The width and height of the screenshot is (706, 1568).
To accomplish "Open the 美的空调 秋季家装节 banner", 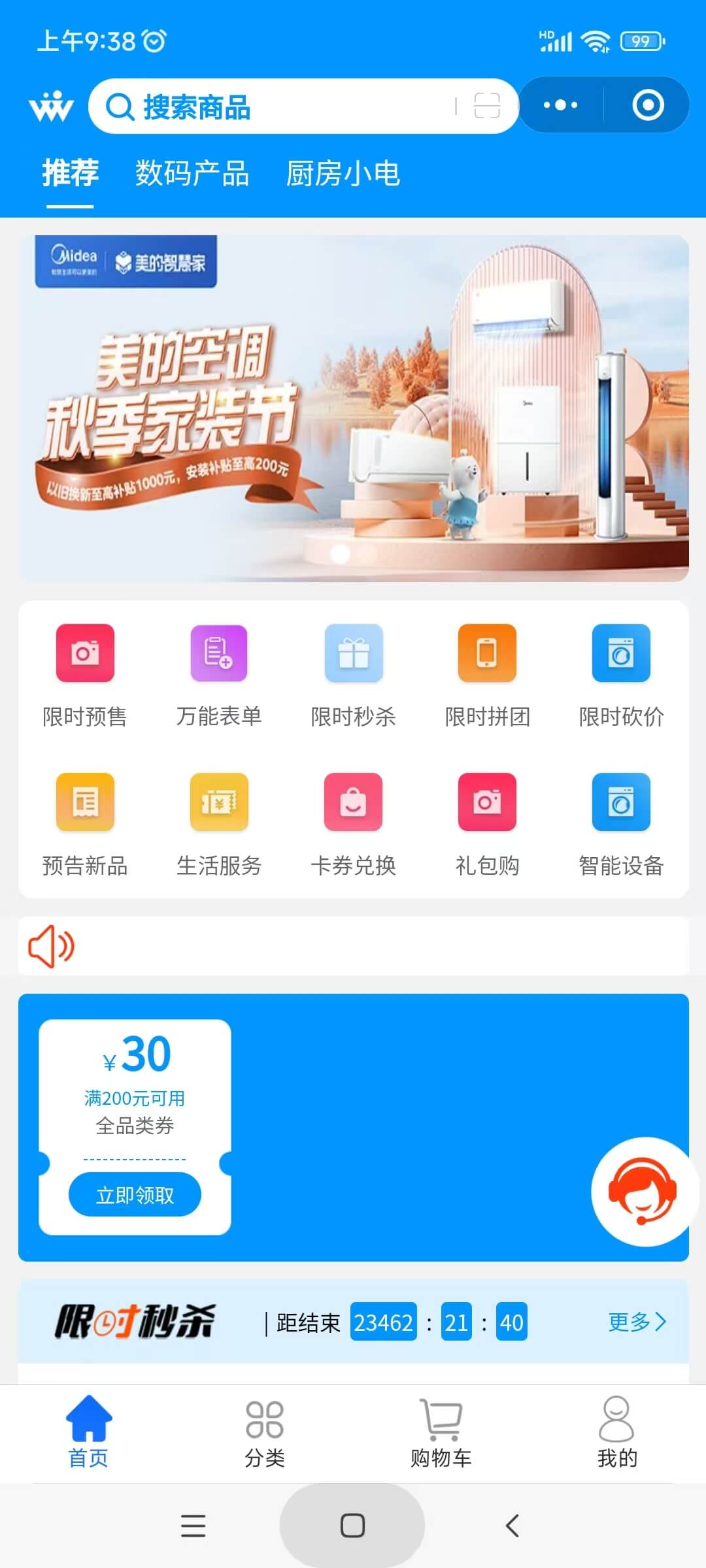I will [x=353, y=408].
